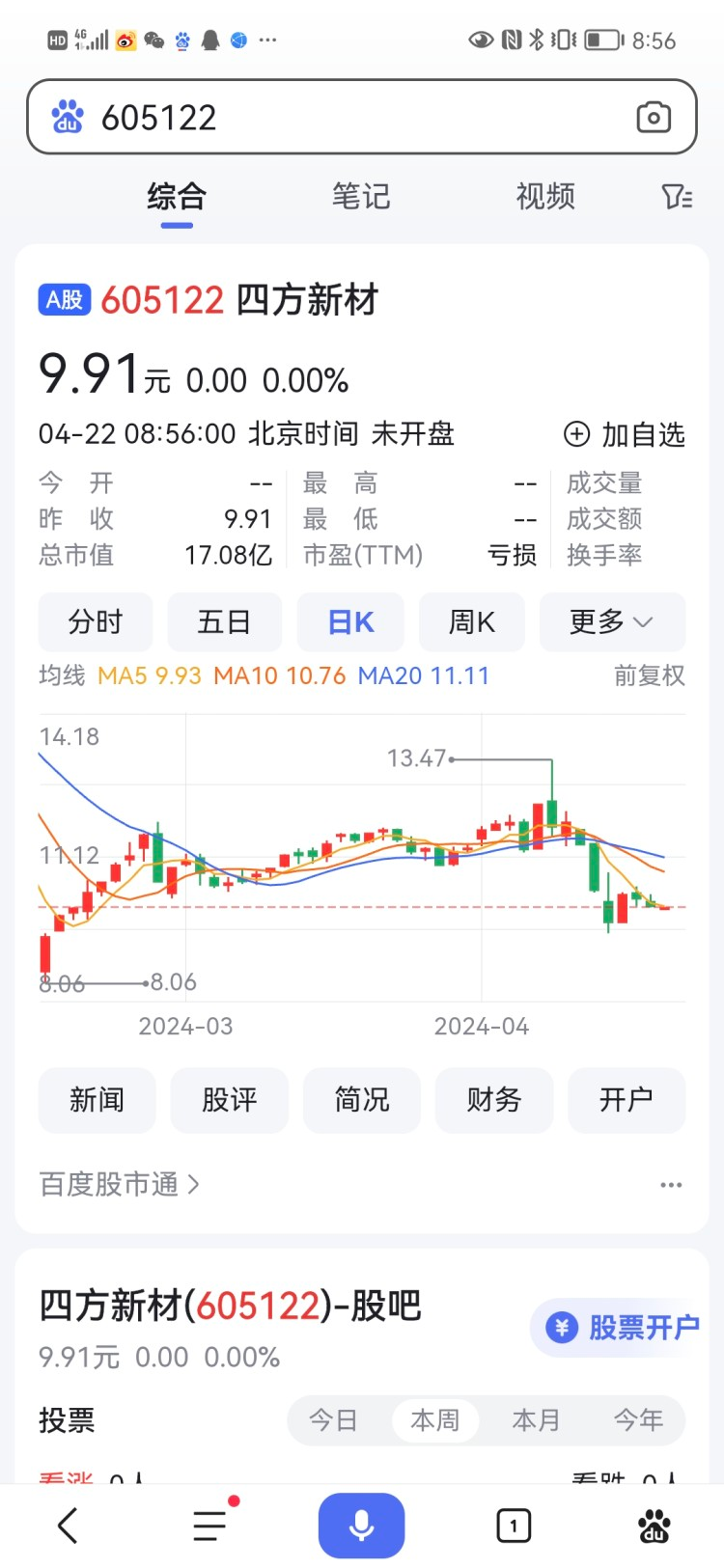The width and height of the screenshot is (724, 1568).
Task: Tap the search box showing 605122
Action: [362, 118]
